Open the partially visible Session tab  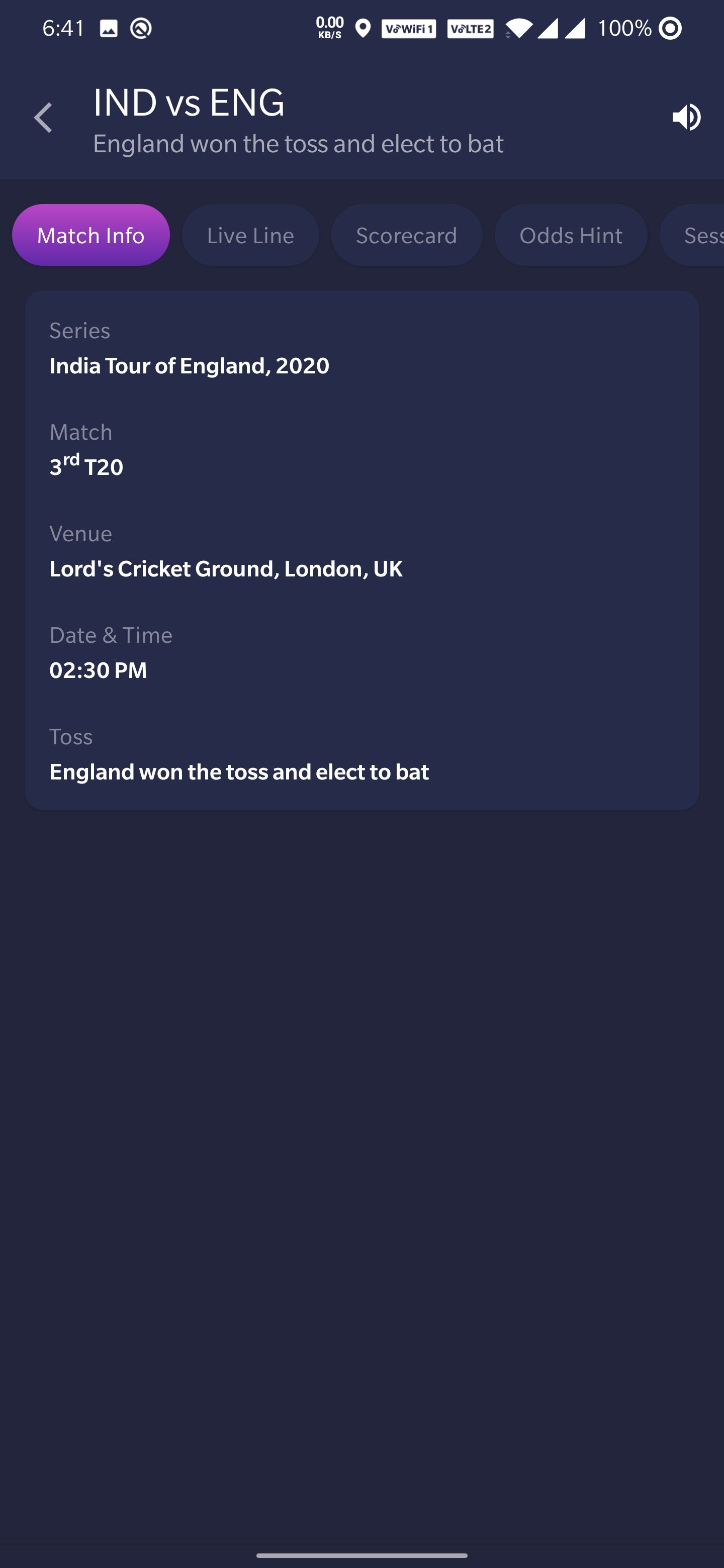point(697,235)
